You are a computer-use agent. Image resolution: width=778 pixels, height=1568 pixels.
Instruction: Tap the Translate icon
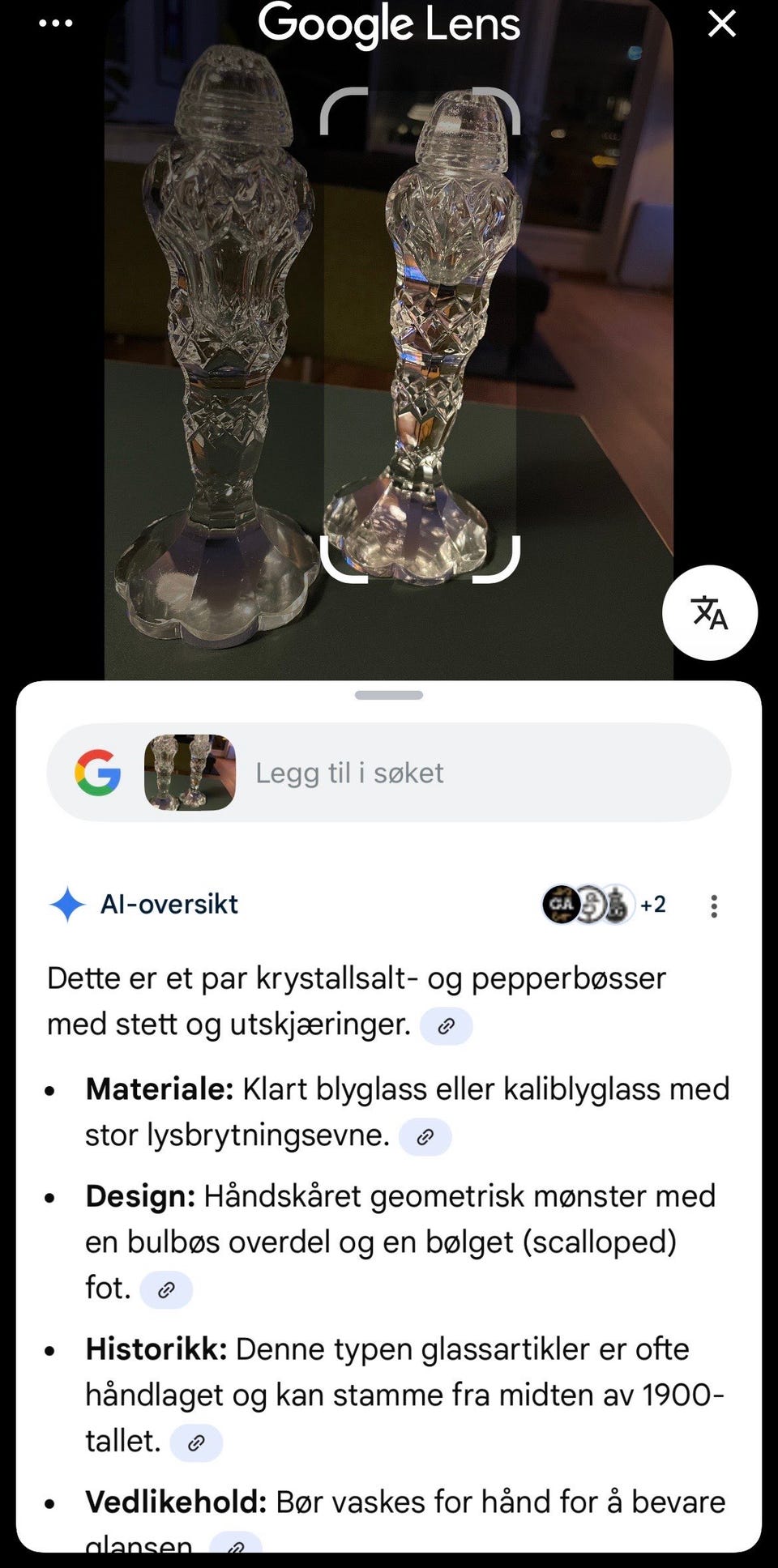710,613
